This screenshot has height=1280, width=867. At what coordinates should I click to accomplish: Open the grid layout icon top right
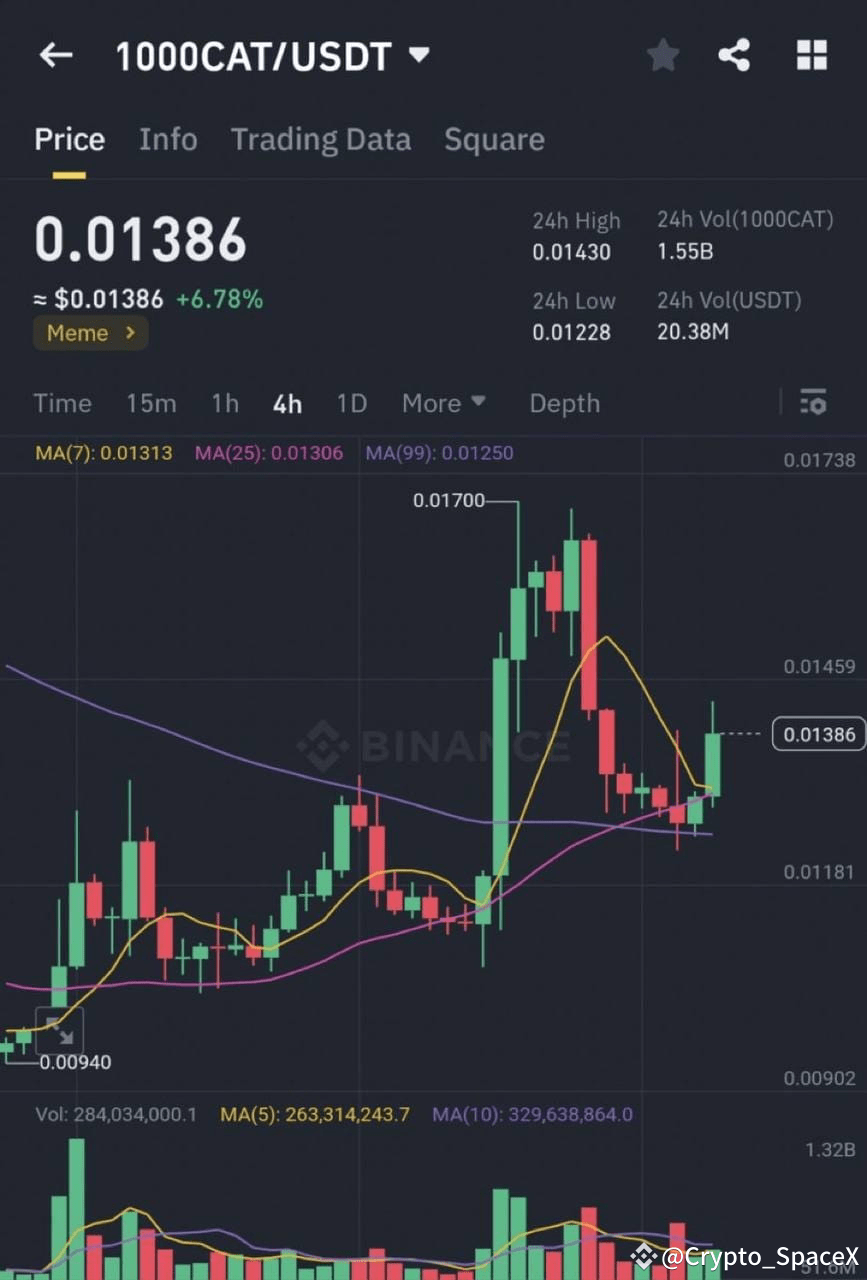coord(812,55)
